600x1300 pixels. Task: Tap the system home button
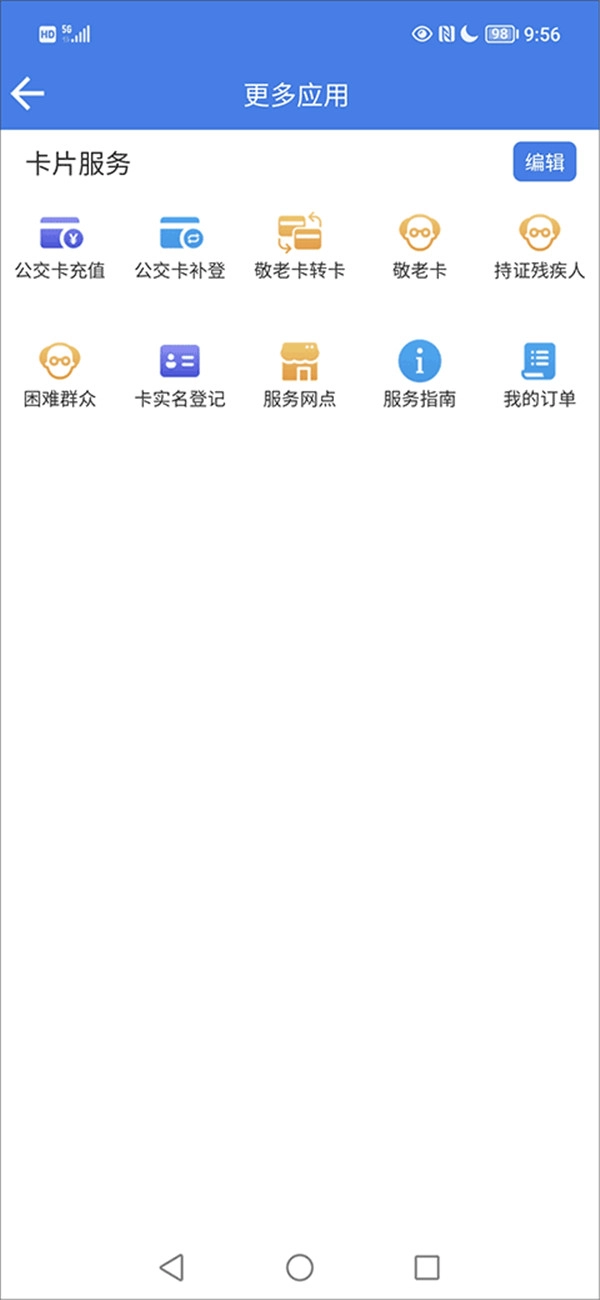300,1267
